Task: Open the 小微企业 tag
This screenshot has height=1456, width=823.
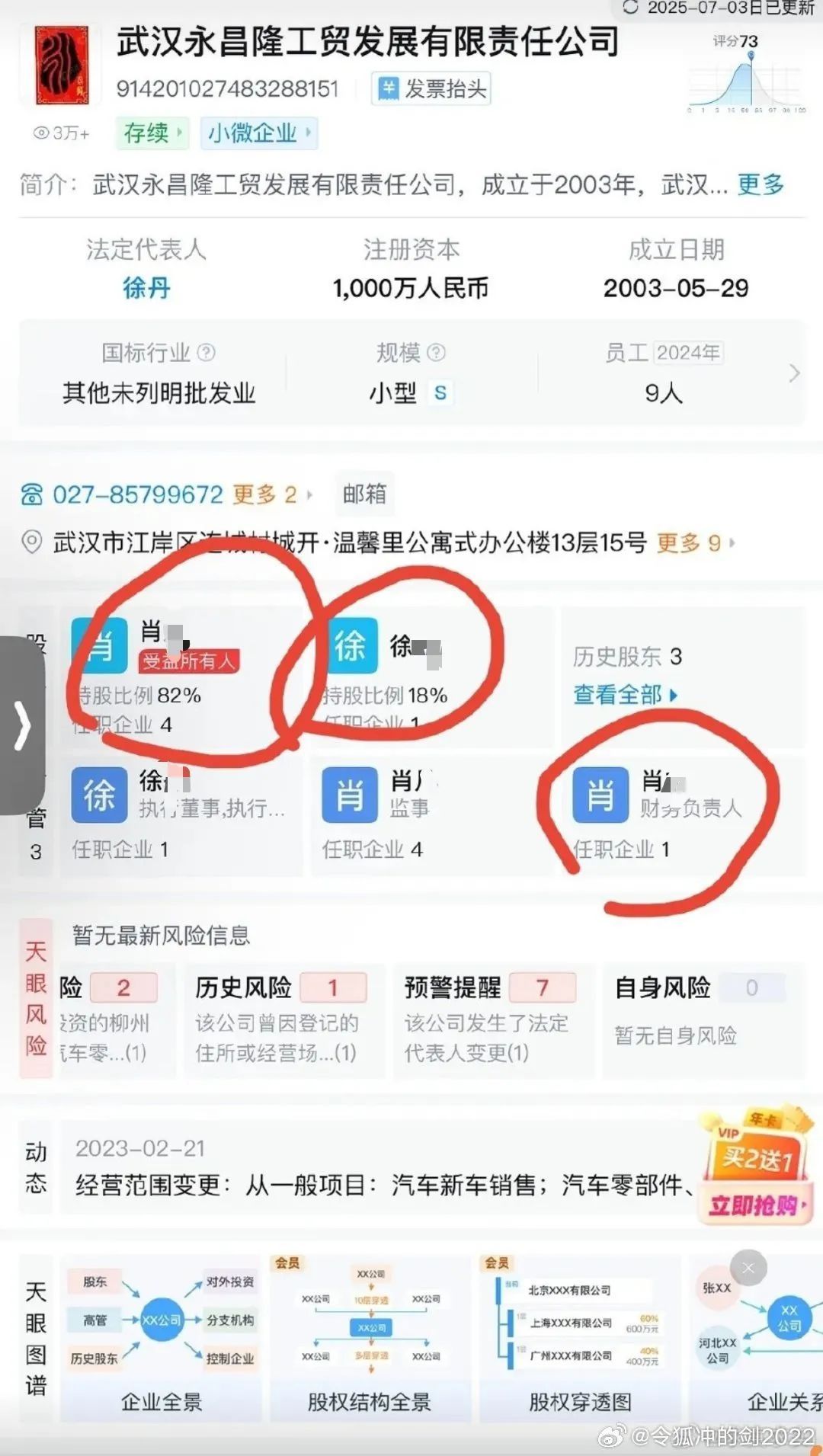Action: pos(258,133)
